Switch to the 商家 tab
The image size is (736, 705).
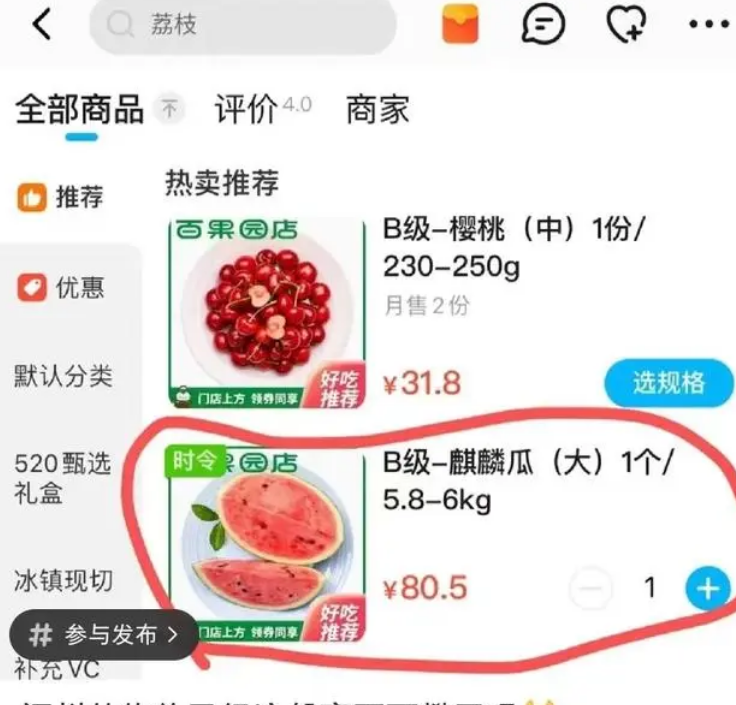(377, 109)
